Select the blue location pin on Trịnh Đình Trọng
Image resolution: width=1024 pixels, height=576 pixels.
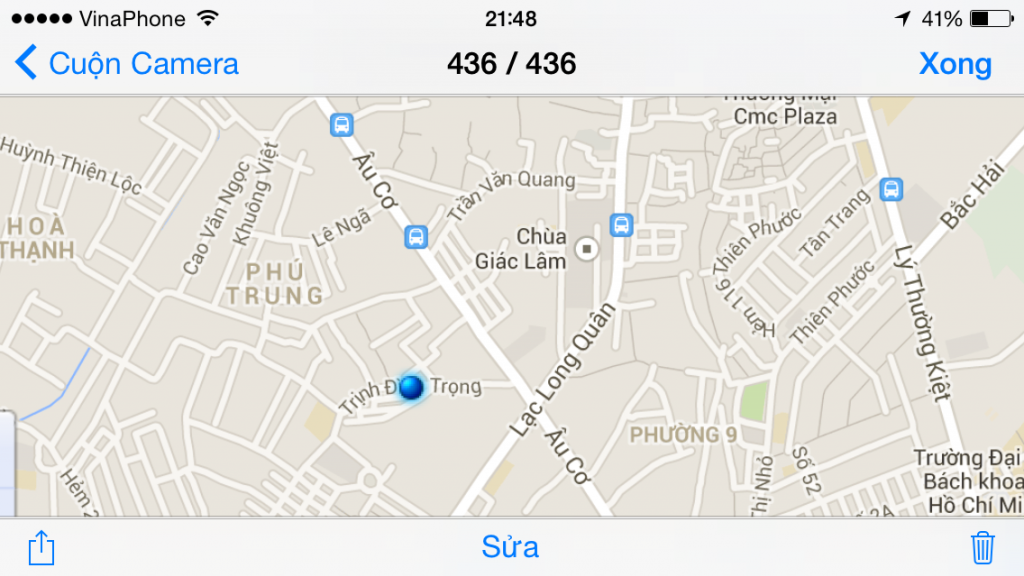pos(411,387)
